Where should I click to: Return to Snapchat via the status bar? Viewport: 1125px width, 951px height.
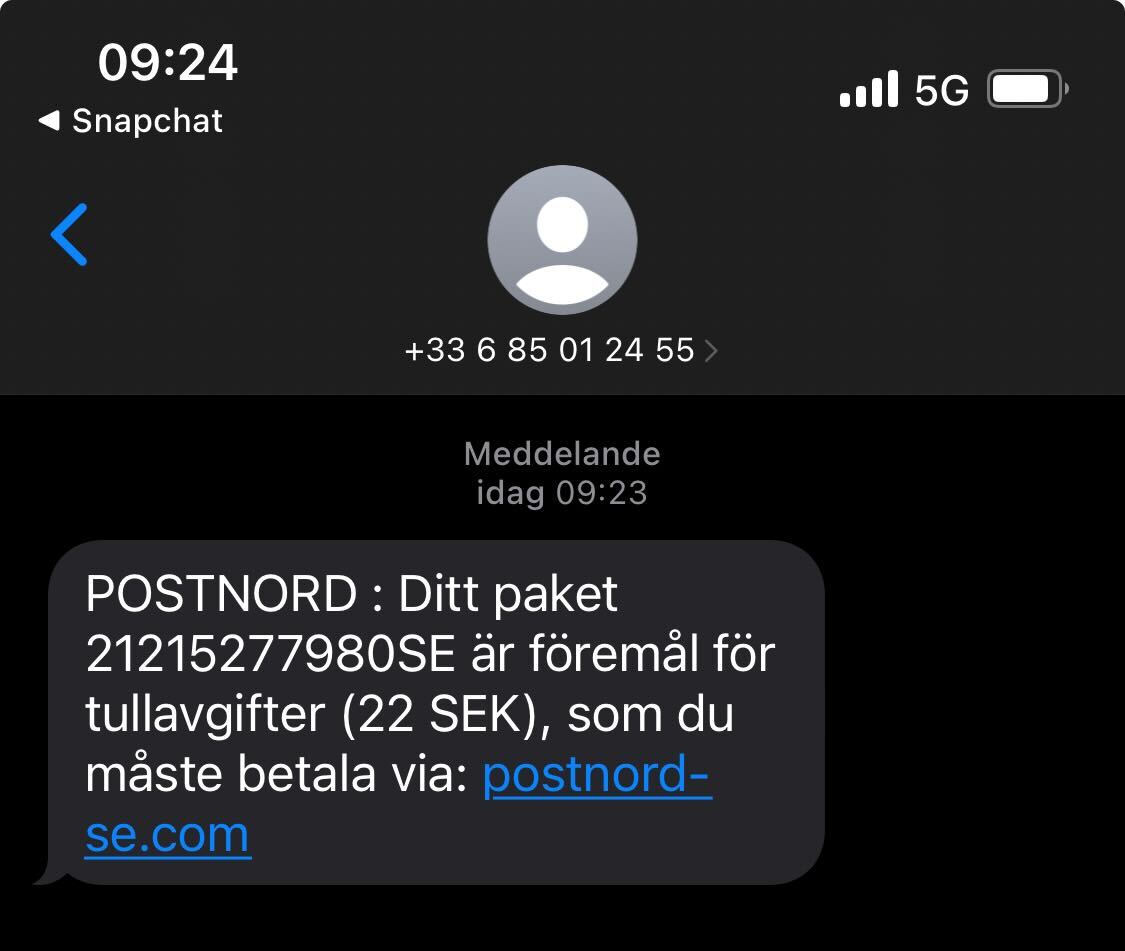point(132,121)
